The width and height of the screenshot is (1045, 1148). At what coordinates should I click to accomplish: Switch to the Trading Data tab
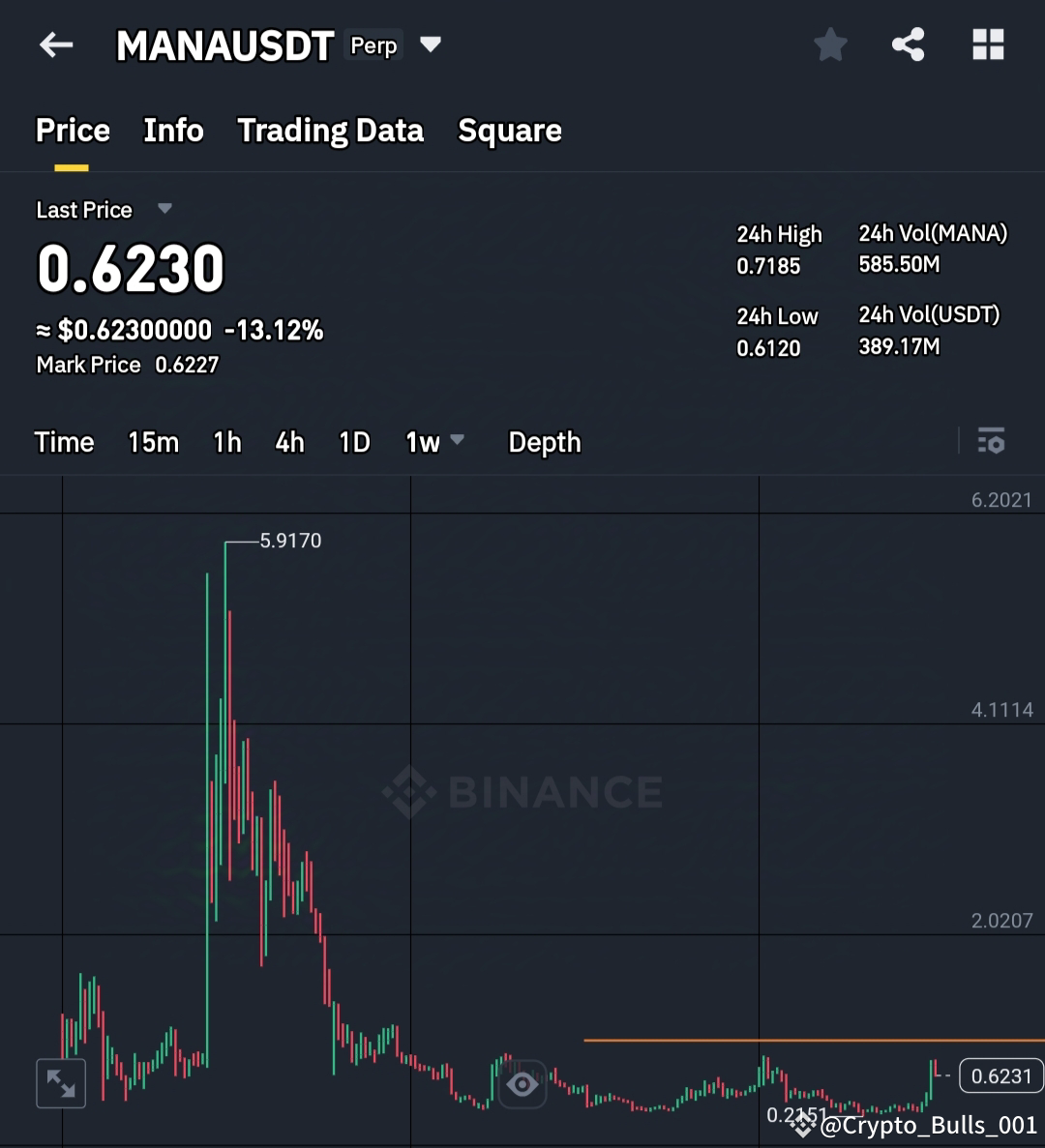(x=330, y=131)
